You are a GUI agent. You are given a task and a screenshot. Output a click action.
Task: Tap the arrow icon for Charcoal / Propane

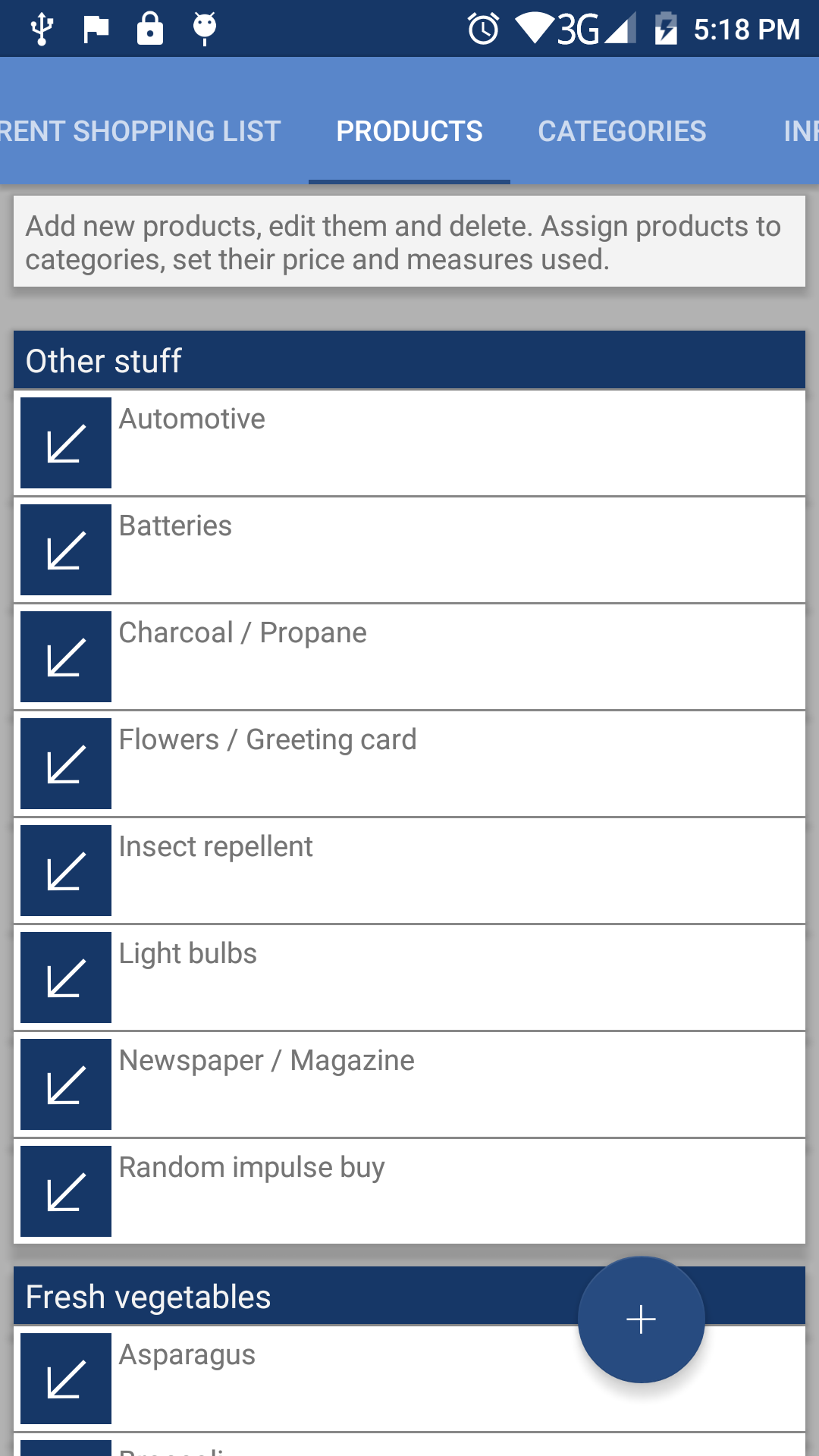point(65,656)
